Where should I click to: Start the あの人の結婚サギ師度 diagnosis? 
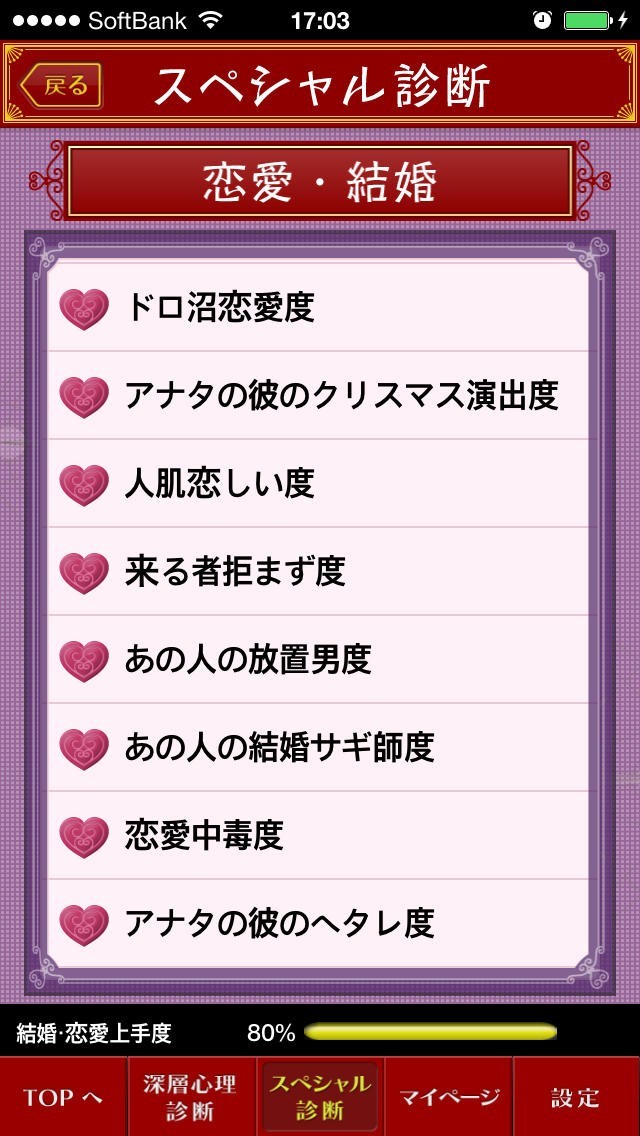pyautogui.click(x=318, y=748)
